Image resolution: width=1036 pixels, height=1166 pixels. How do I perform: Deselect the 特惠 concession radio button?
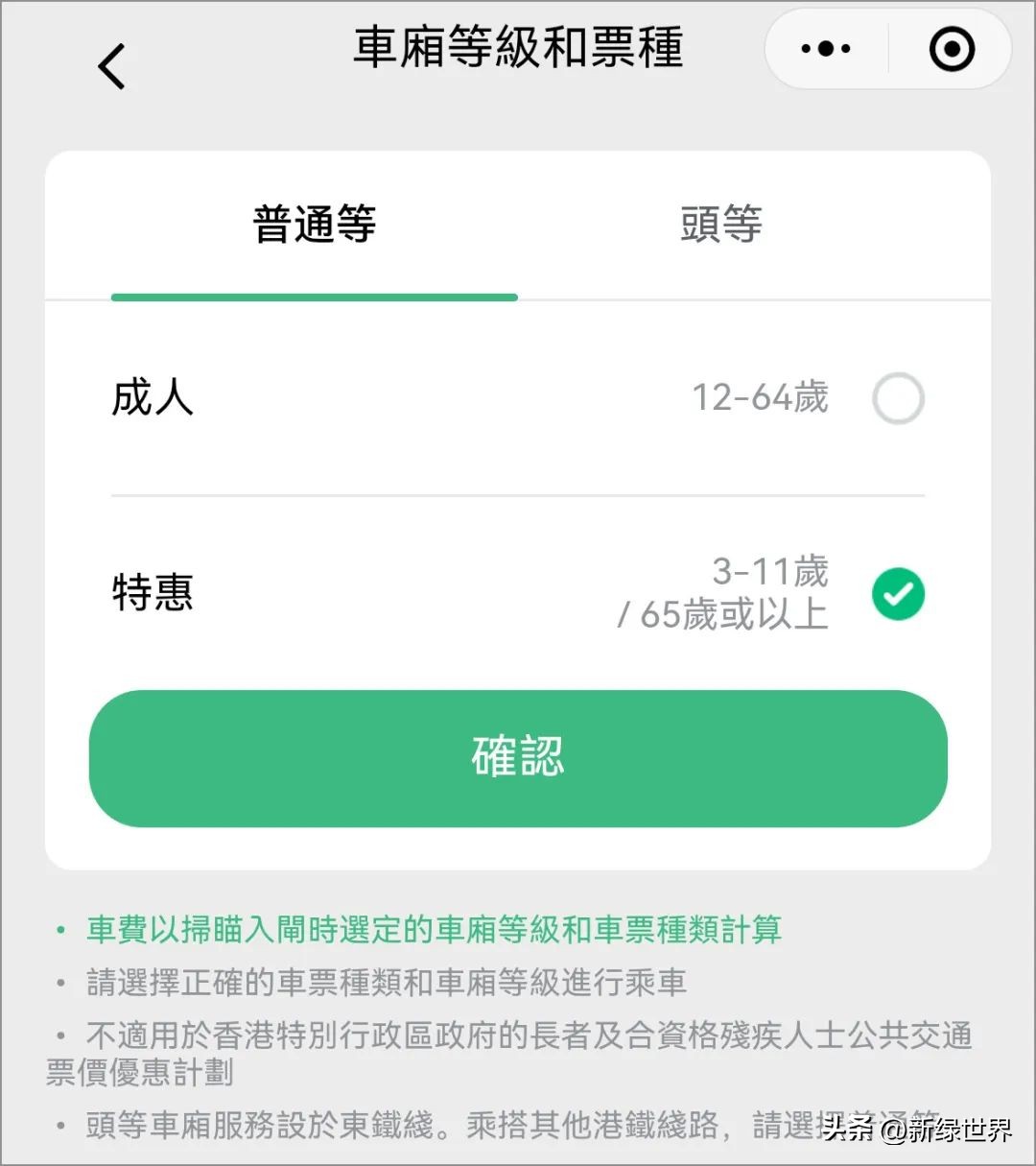[898, 594]
